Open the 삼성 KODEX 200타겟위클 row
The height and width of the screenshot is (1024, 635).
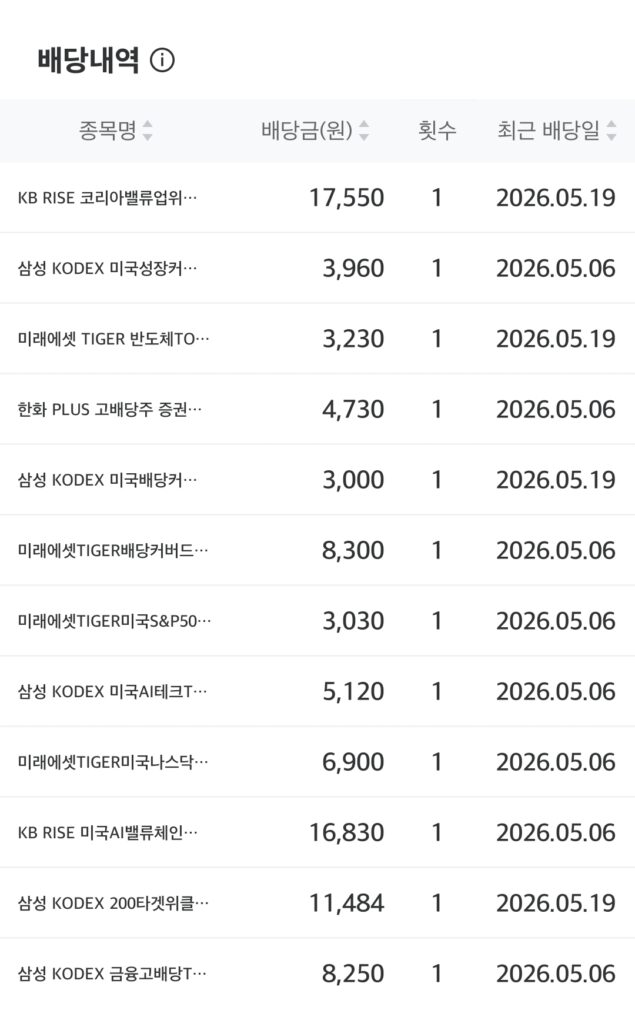pyautogui.click(x=318, y=903)
